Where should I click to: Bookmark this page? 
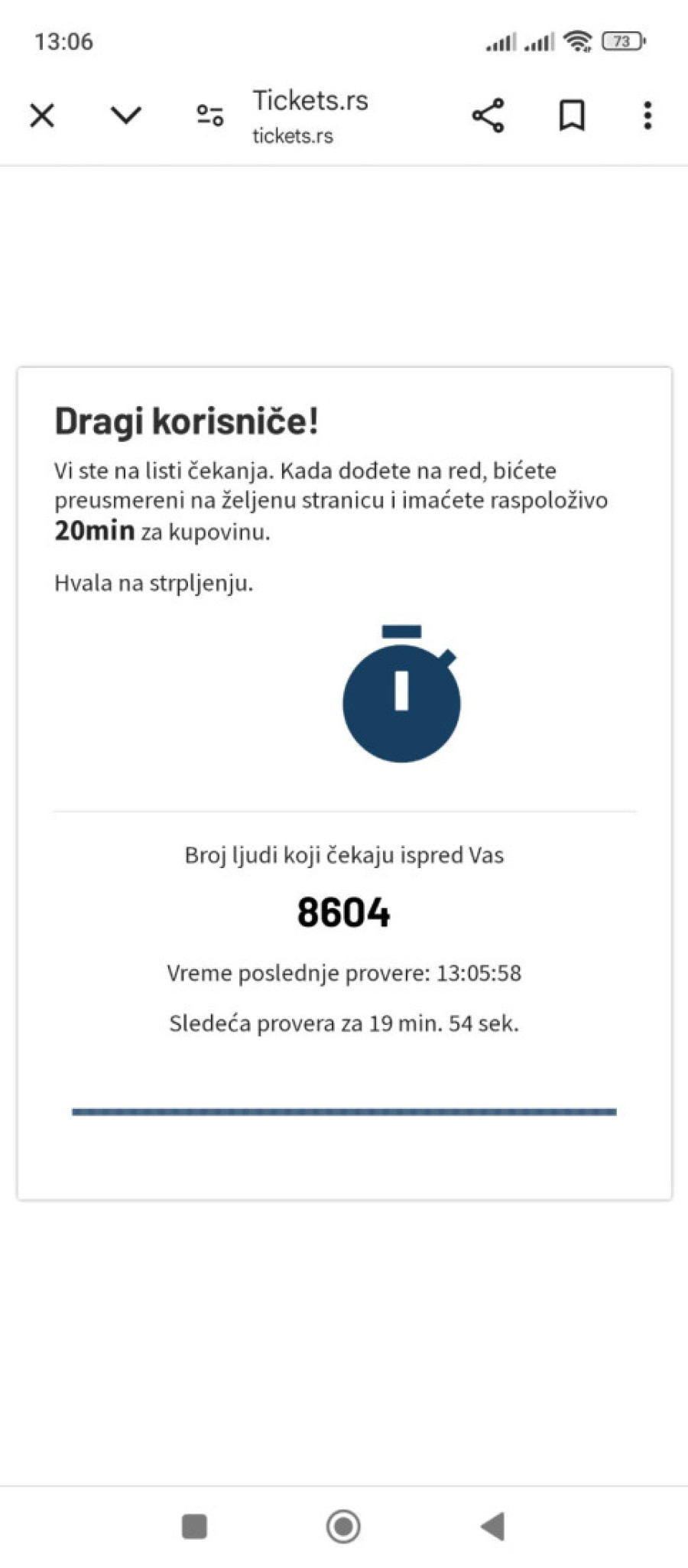tap(572, 116)
